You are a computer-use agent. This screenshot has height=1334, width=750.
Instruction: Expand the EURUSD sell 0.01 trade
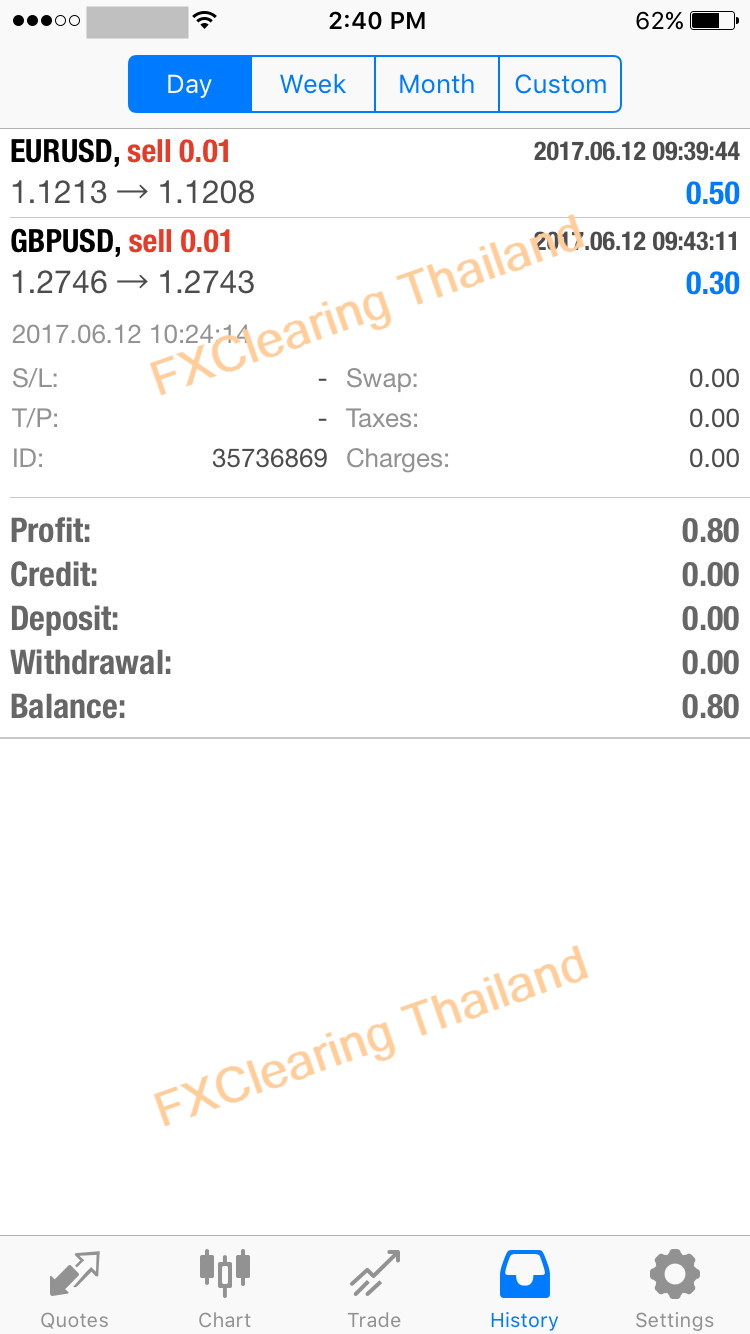pyautogui.click(x=375, y=173)
